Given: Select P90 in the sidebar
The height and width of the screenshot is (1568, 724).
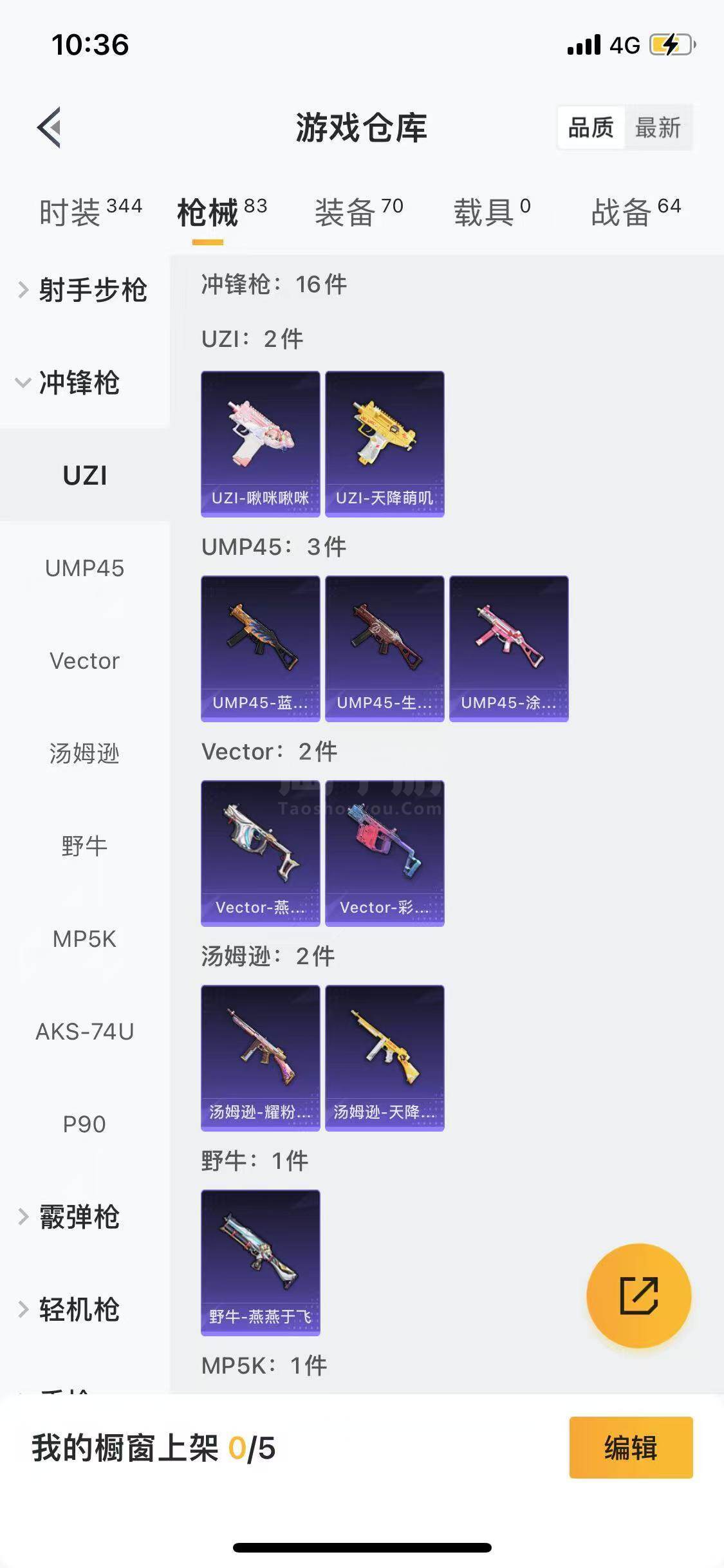Looking at the screenshot, I should [84, 1125].
